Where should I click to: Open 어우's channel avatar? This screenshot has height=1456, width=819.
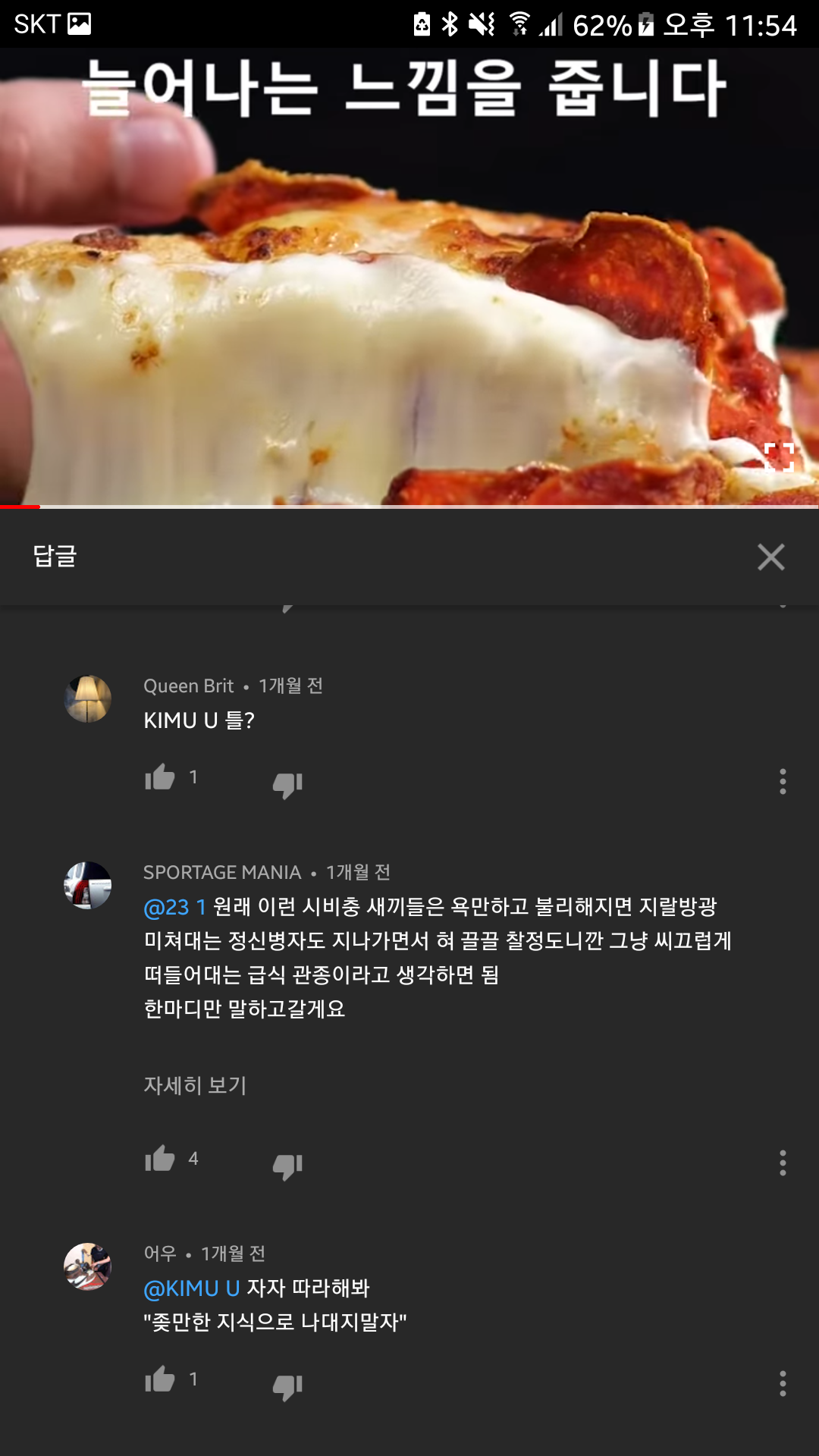[88, 1266]
